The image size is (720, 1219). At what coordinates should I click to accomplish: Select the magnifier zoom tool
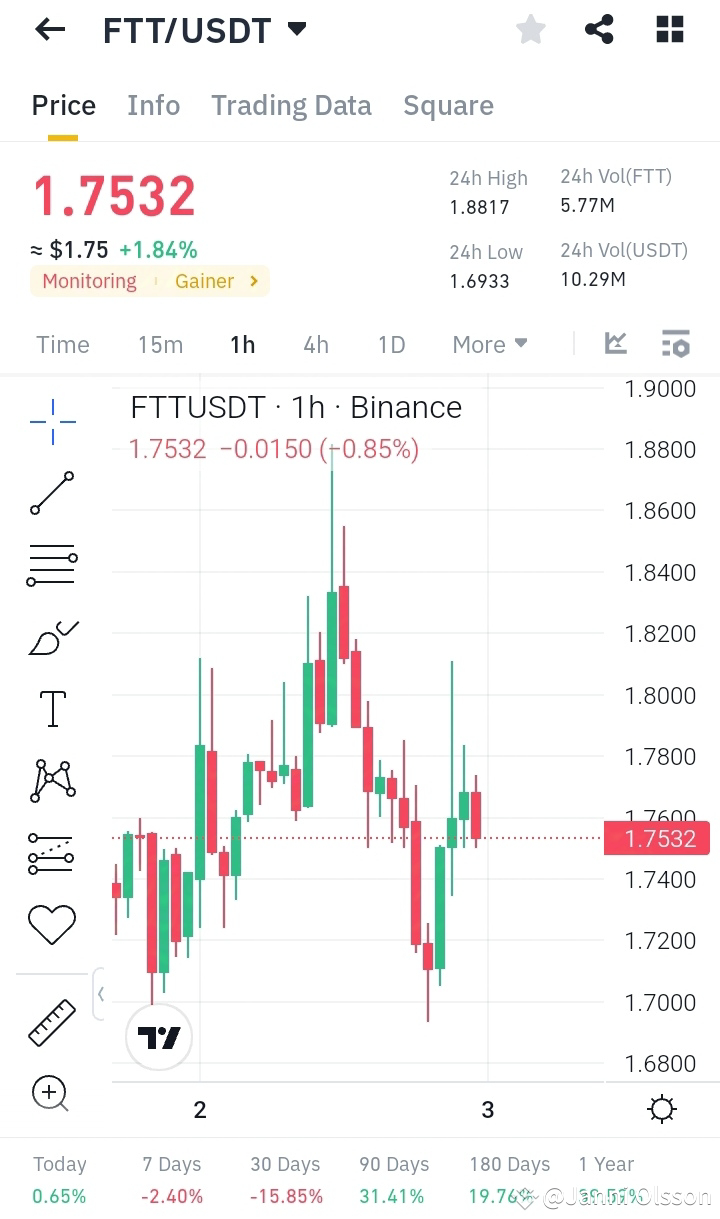pos(51,1094)
